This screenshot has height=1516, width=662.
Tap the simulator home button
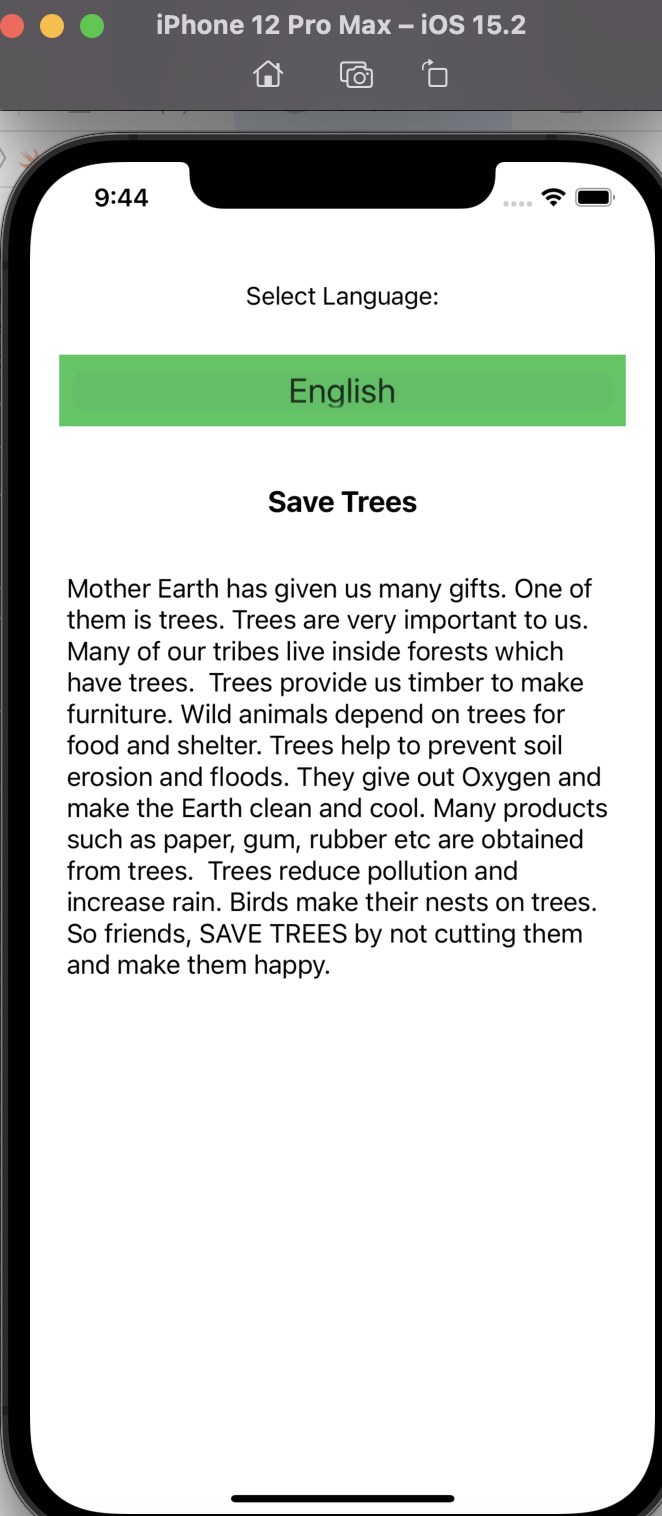(x=268, y=75)
